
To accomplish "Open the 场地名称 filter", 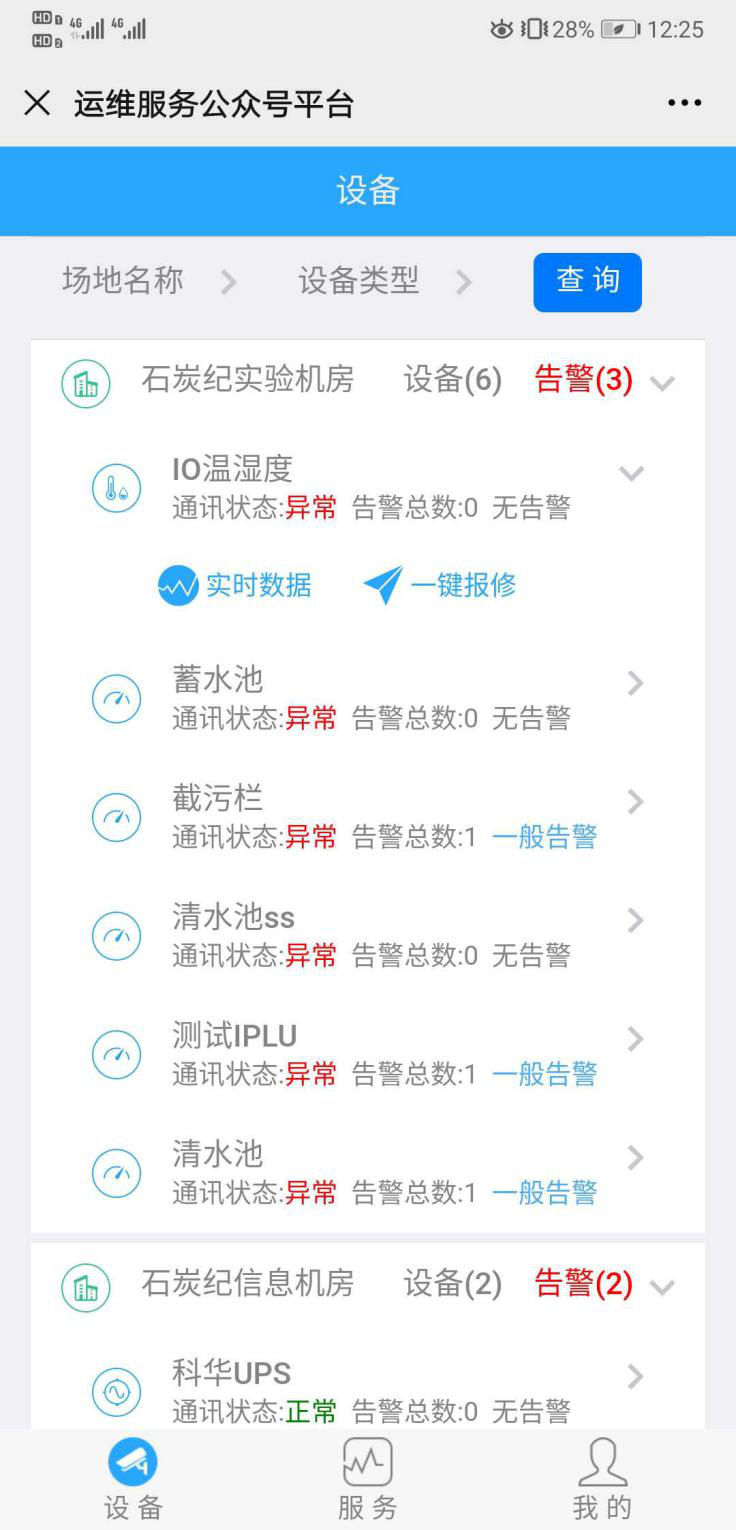I will pos(150,281).
